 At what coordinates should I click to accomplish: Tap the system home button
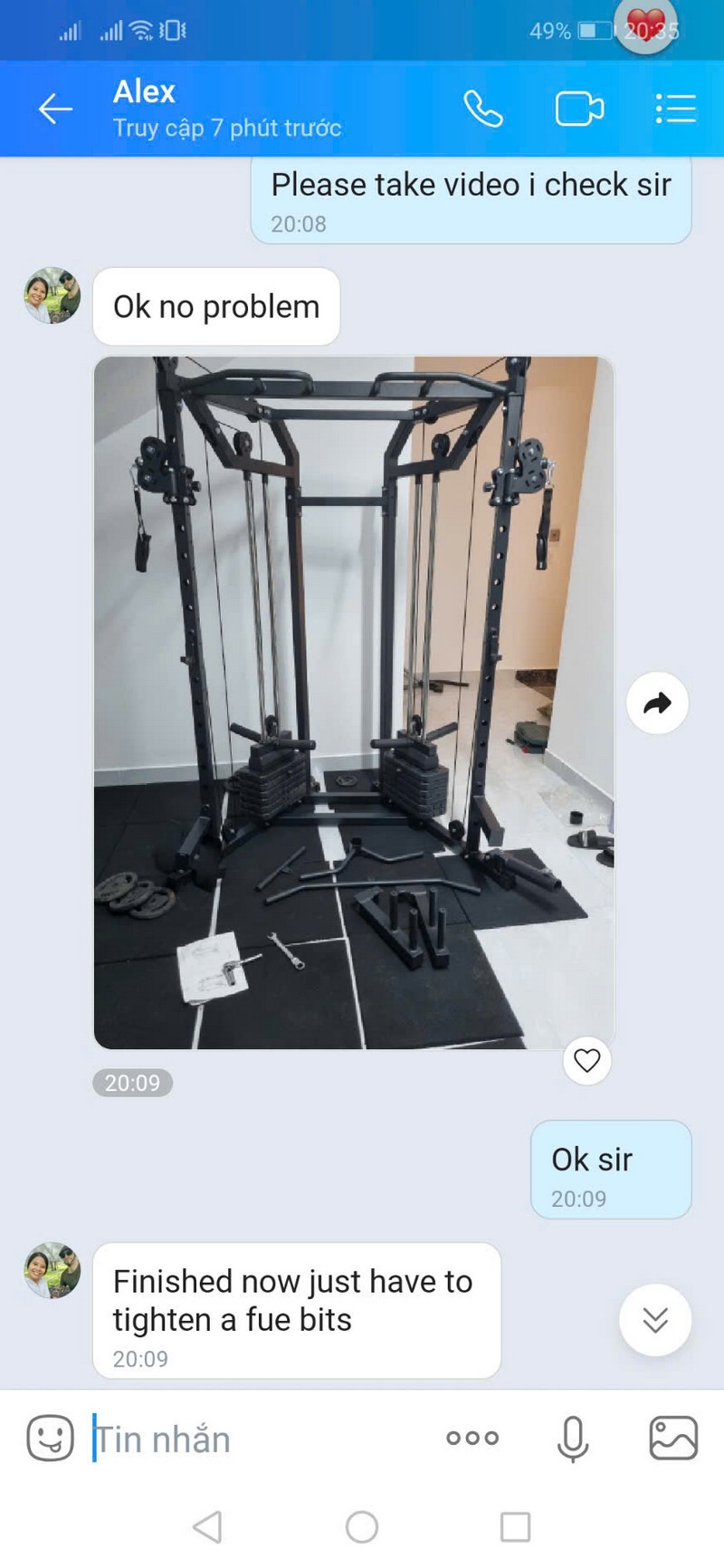(362, 1527)
